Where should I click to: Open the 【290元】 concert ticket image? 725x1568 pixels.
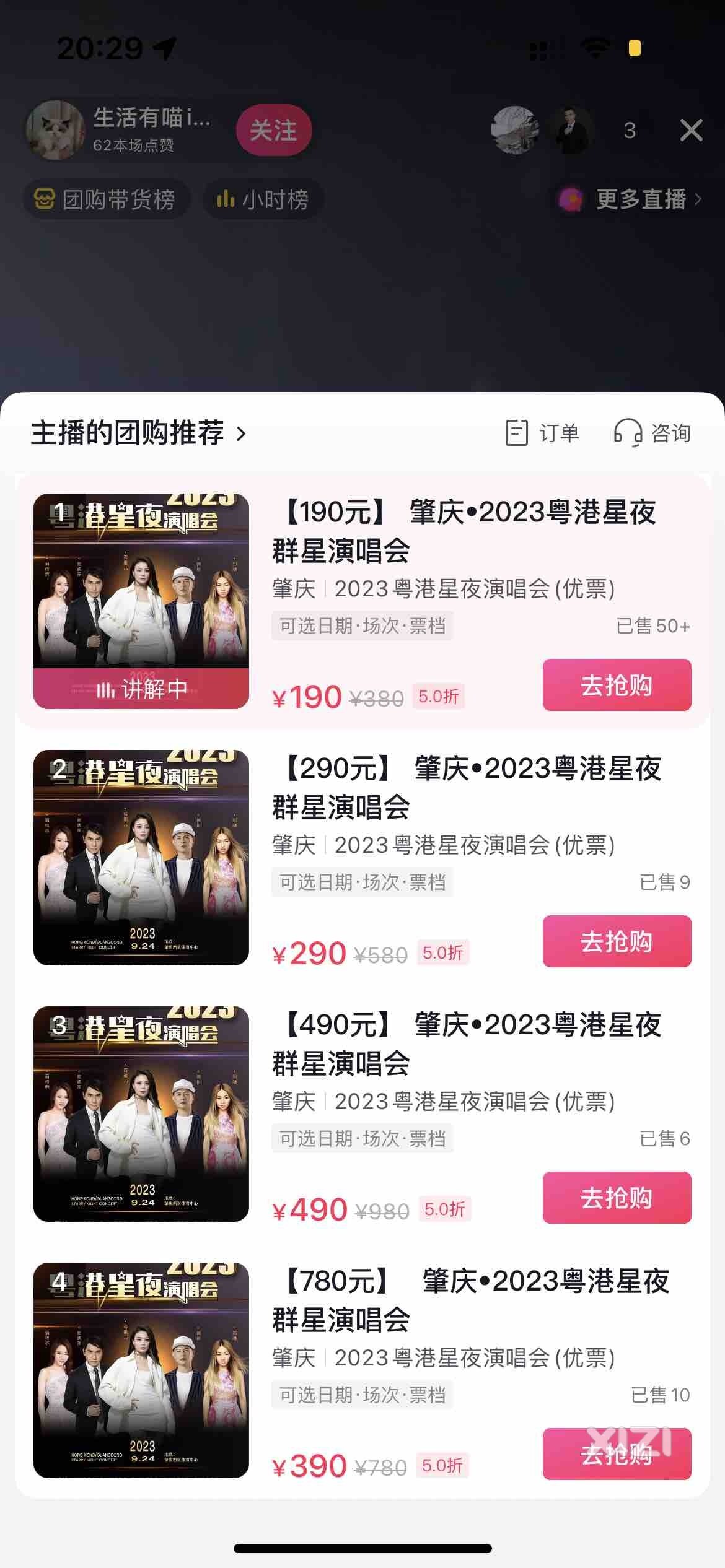[x=141, y=858]
